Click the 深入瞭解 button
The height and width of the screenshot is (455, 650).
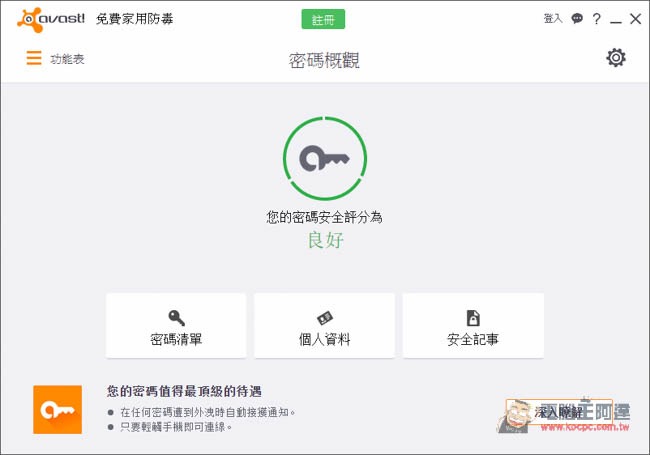point(558,411)
